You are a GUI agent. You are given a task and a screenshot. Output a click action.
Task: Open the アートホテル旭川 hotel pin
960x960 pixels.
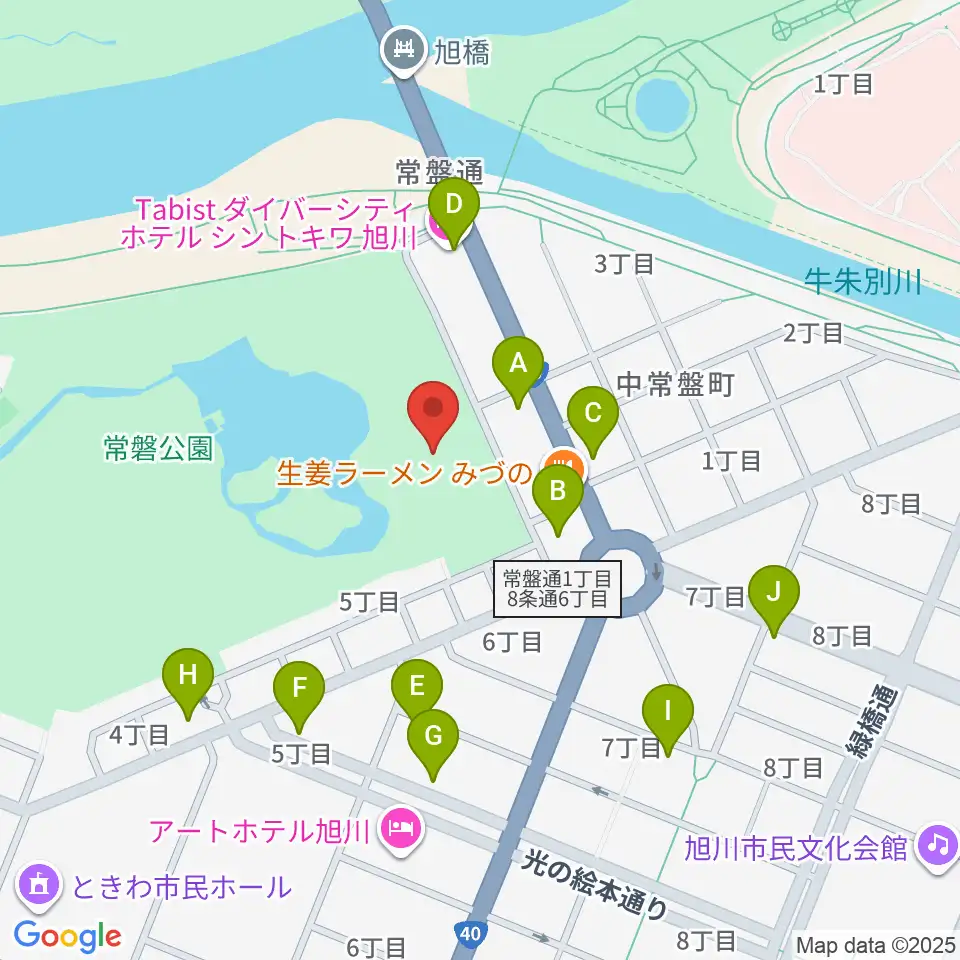[x=401, y=831]
